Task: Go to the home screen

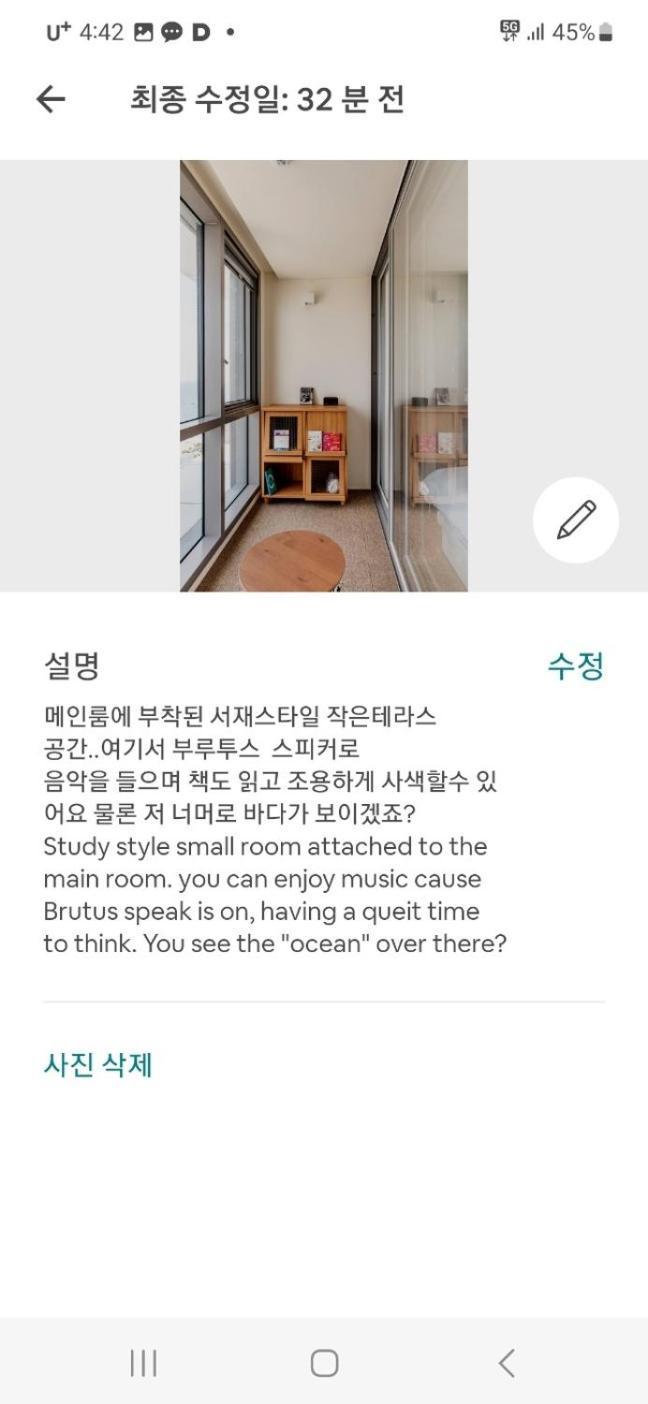Action: pyautogui.click(x=324, y=1362)
